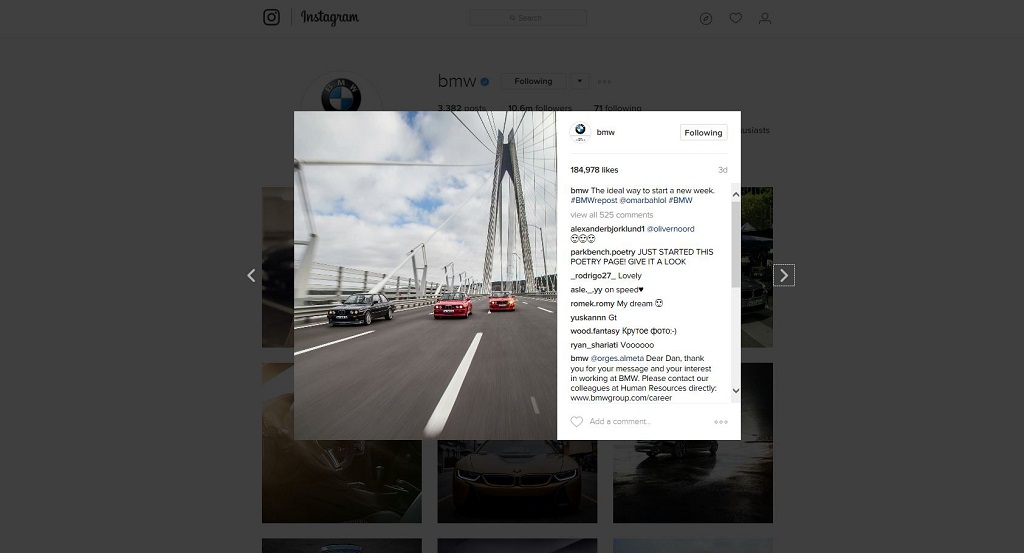Open the post options three-dot menu
The width and height of the screenshot is (1024, 553).
tap(721, 422)
